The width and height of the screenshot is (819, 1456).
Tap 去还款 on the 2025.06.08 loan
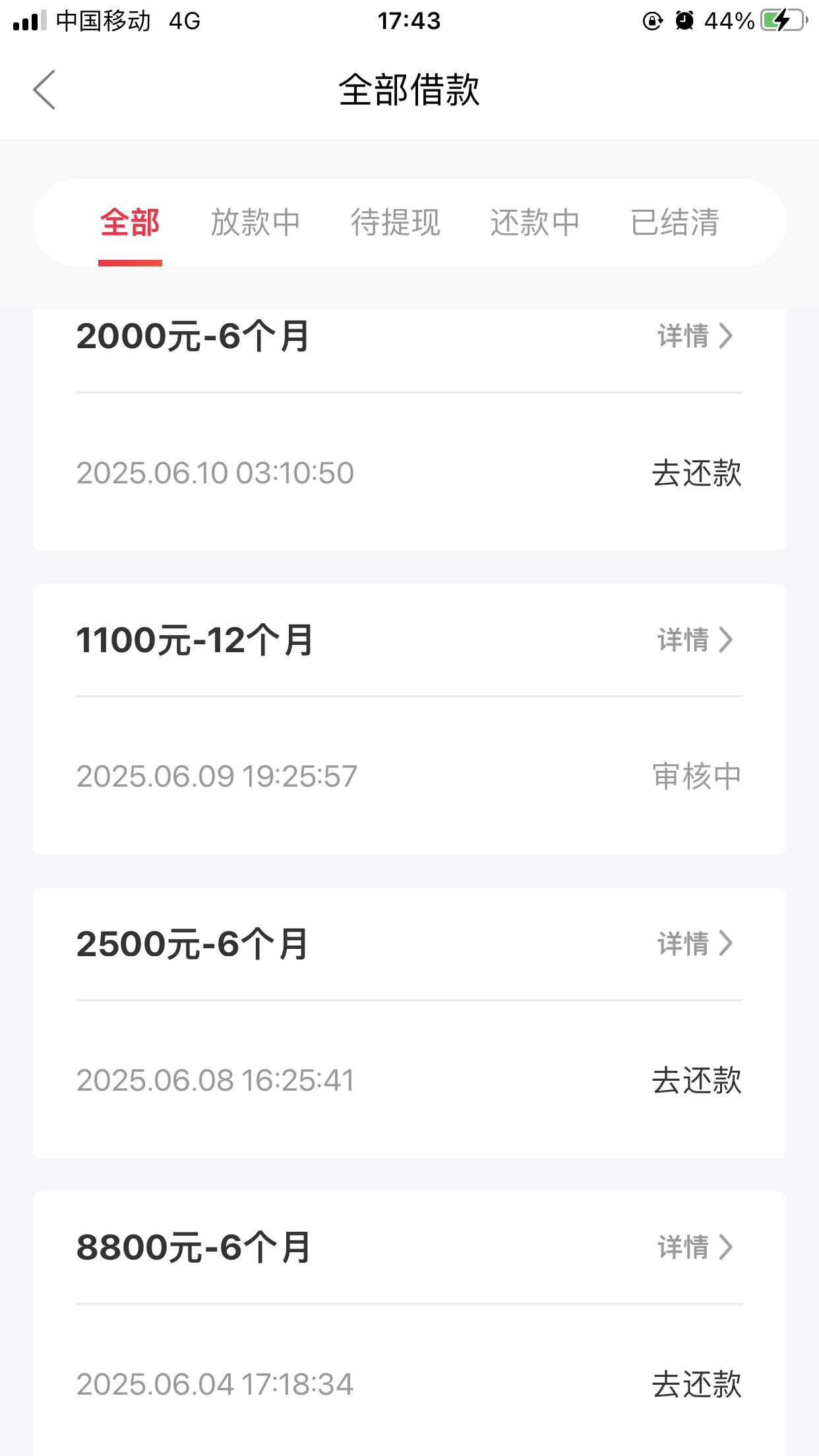[696, 1080]
